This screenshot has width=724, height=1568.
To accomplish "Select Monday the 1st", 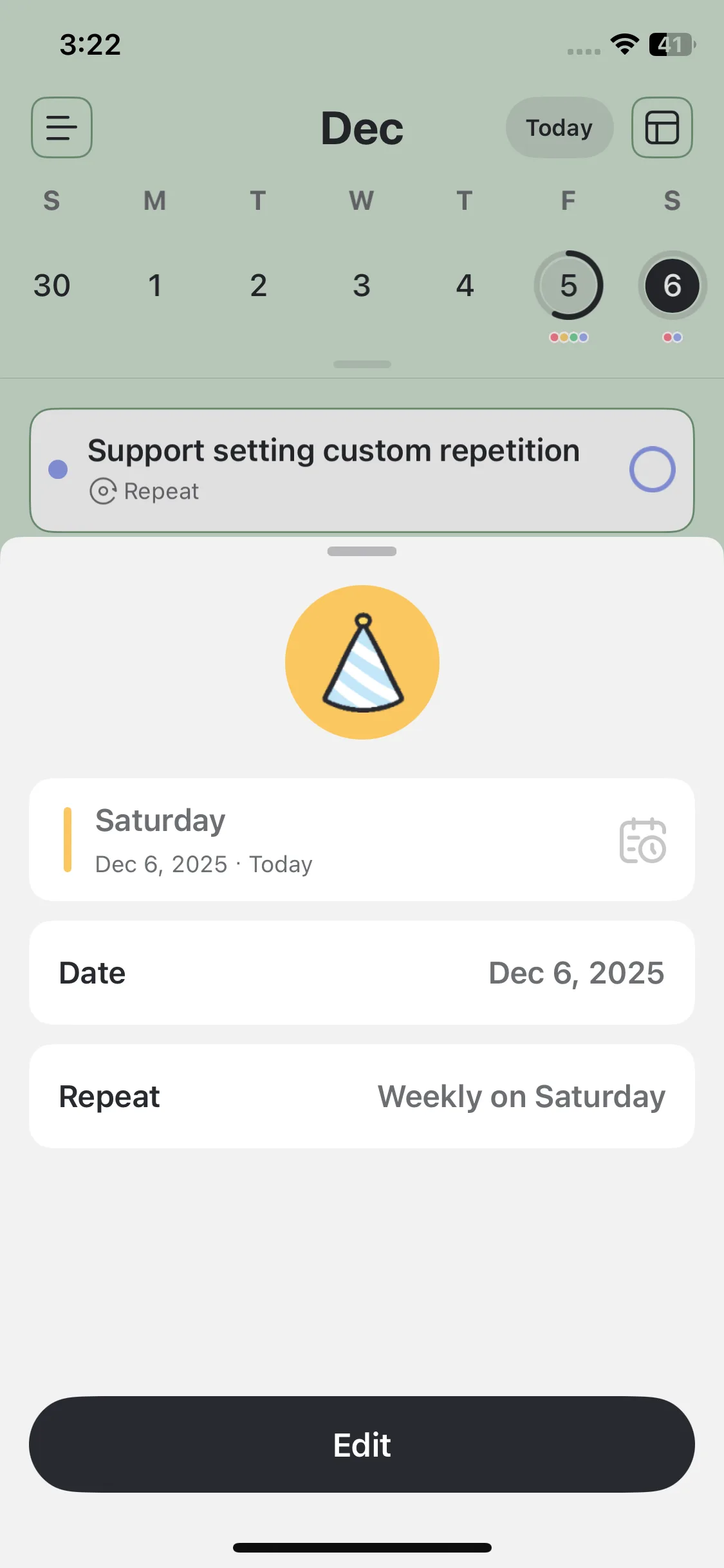I will point(154,285).
